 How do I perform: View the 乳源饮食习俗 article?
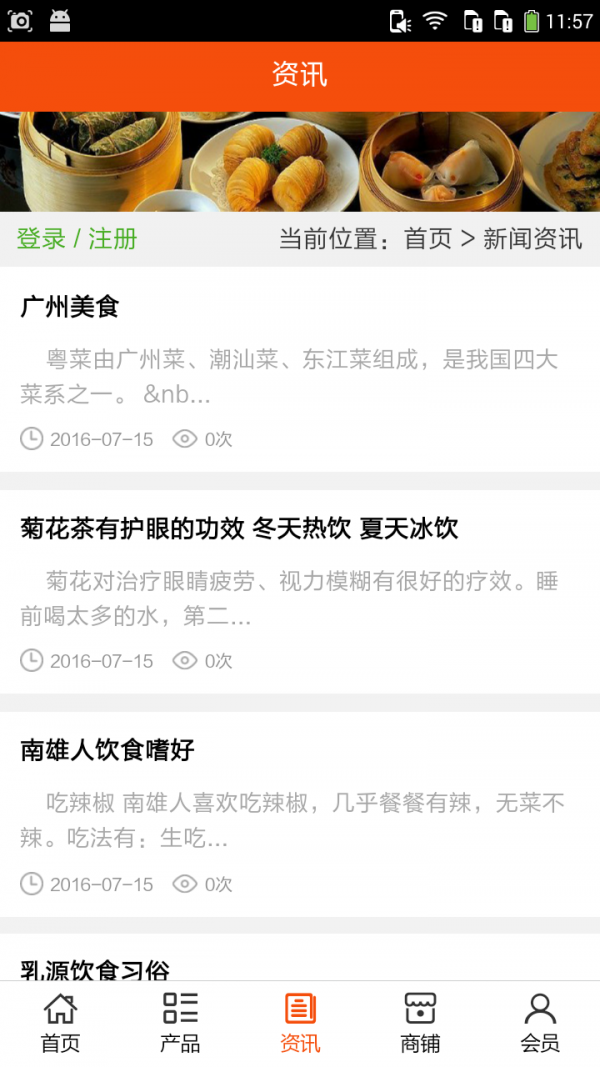[95, 969]
